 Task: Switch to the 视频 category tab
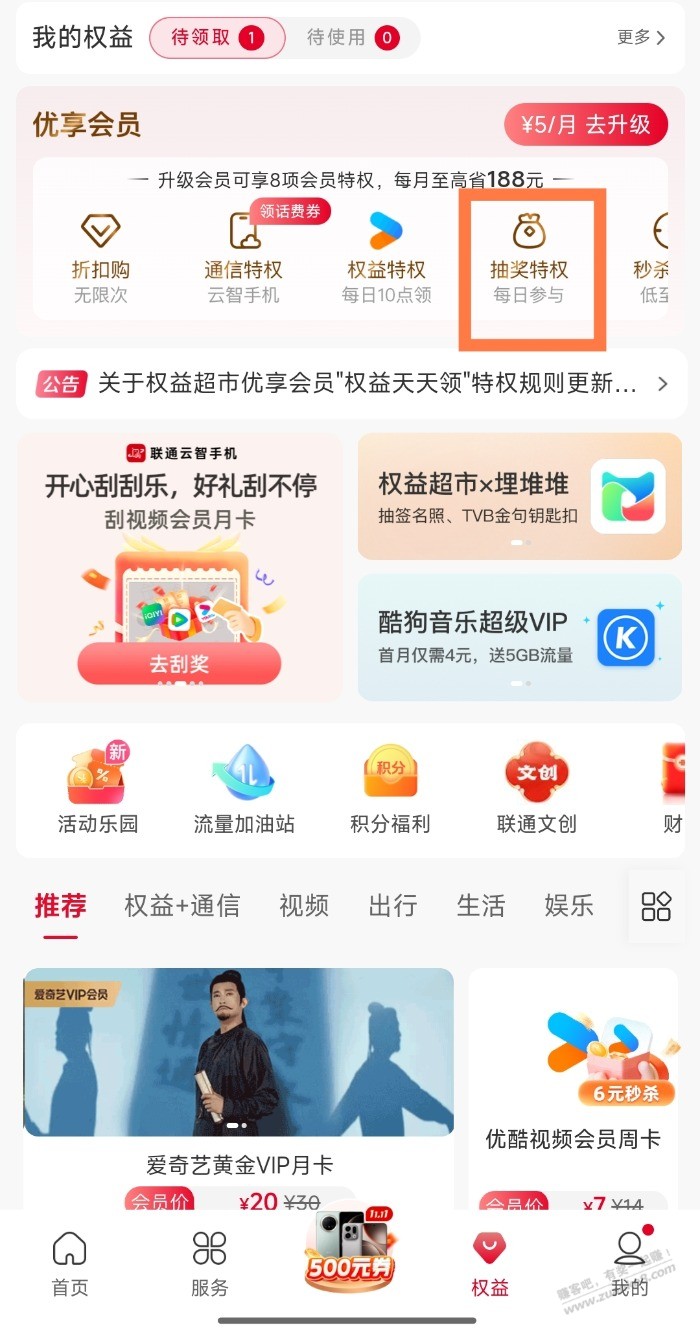304,906
